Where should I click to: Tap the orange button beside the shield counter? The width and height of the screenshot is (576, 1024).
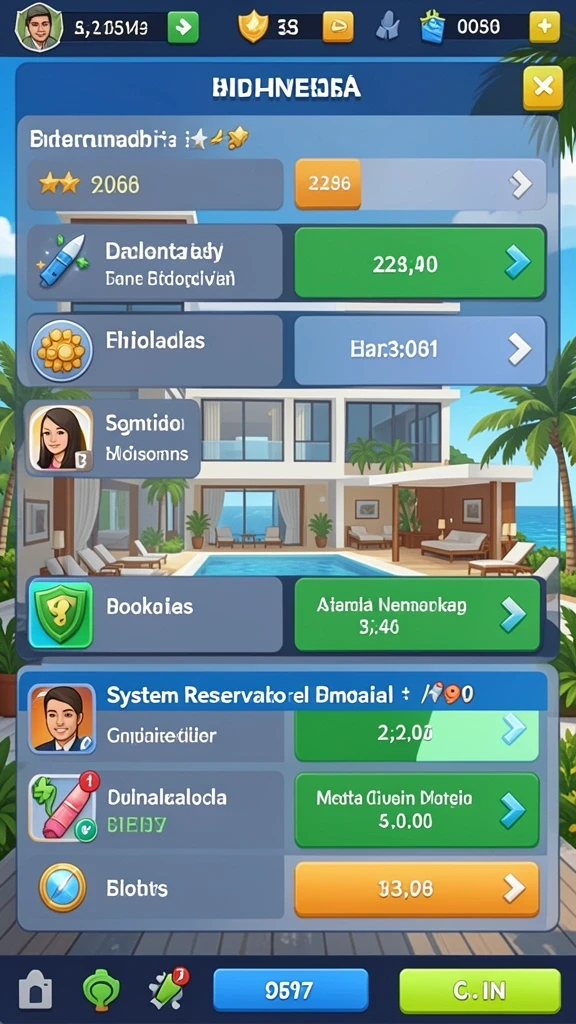pyautogui.click(x=338, y=27)
